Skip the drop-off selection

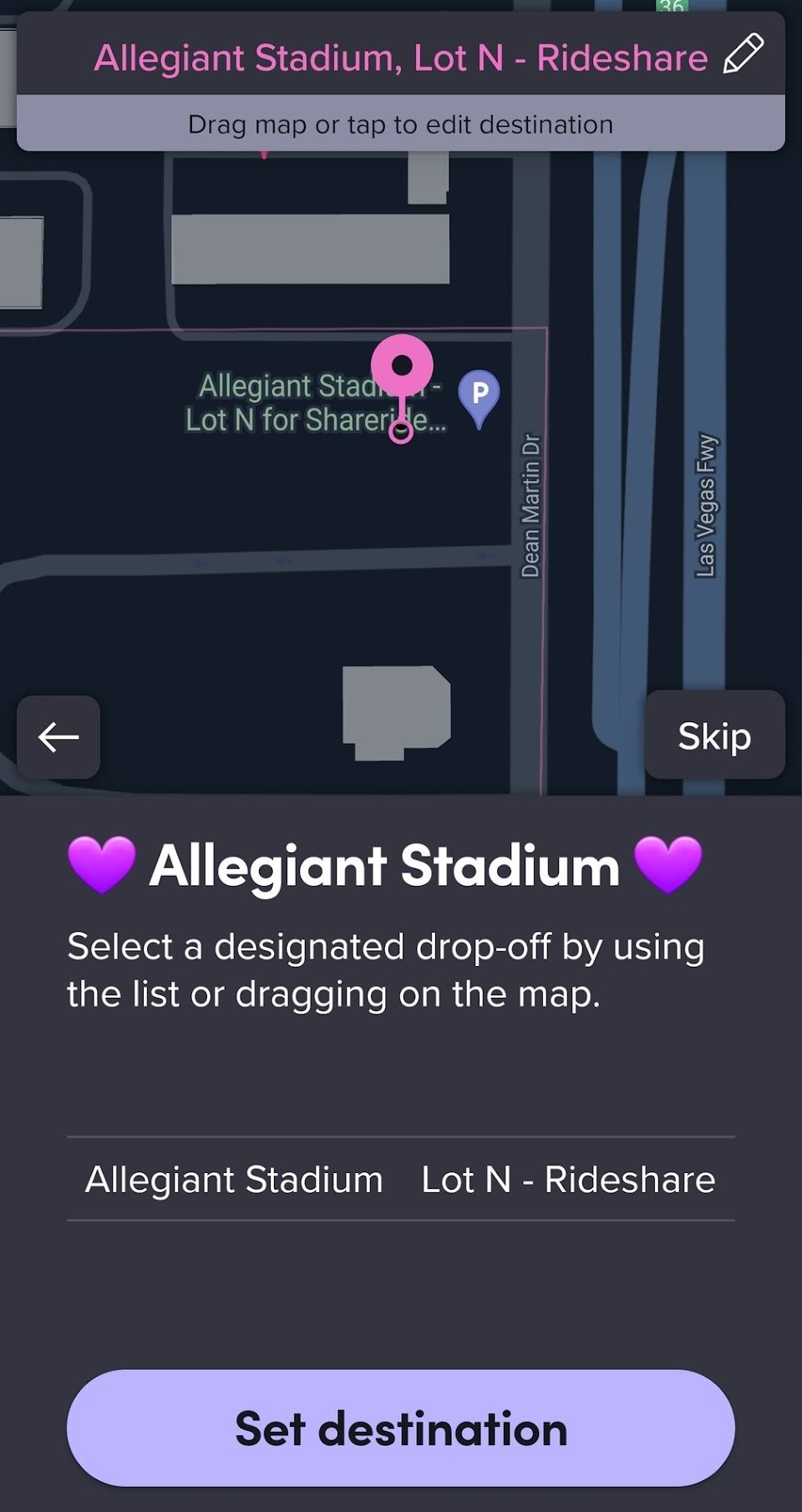[x=714, y=736]
